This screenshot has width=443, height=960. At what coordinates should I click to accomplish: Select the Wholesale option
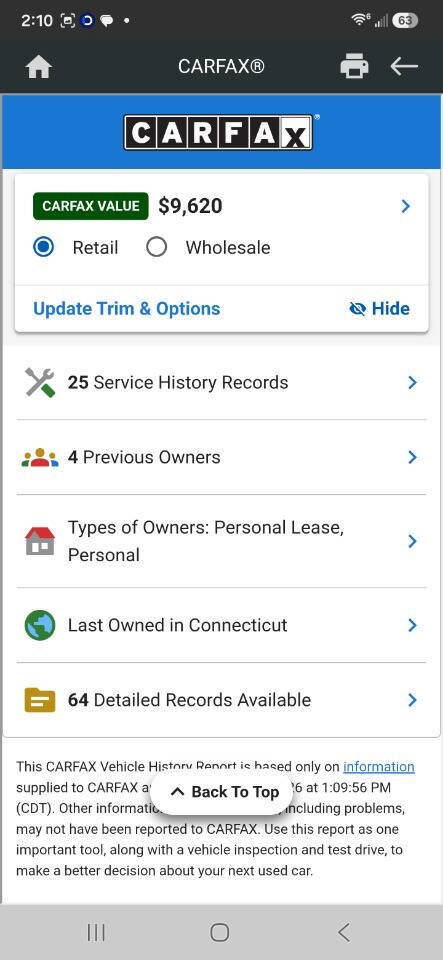(157, 247)
